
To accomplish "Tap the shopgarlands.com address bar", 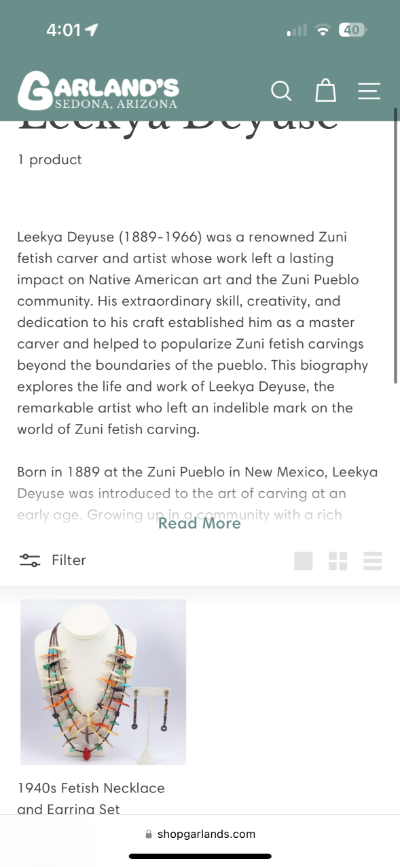I will 200,834.
